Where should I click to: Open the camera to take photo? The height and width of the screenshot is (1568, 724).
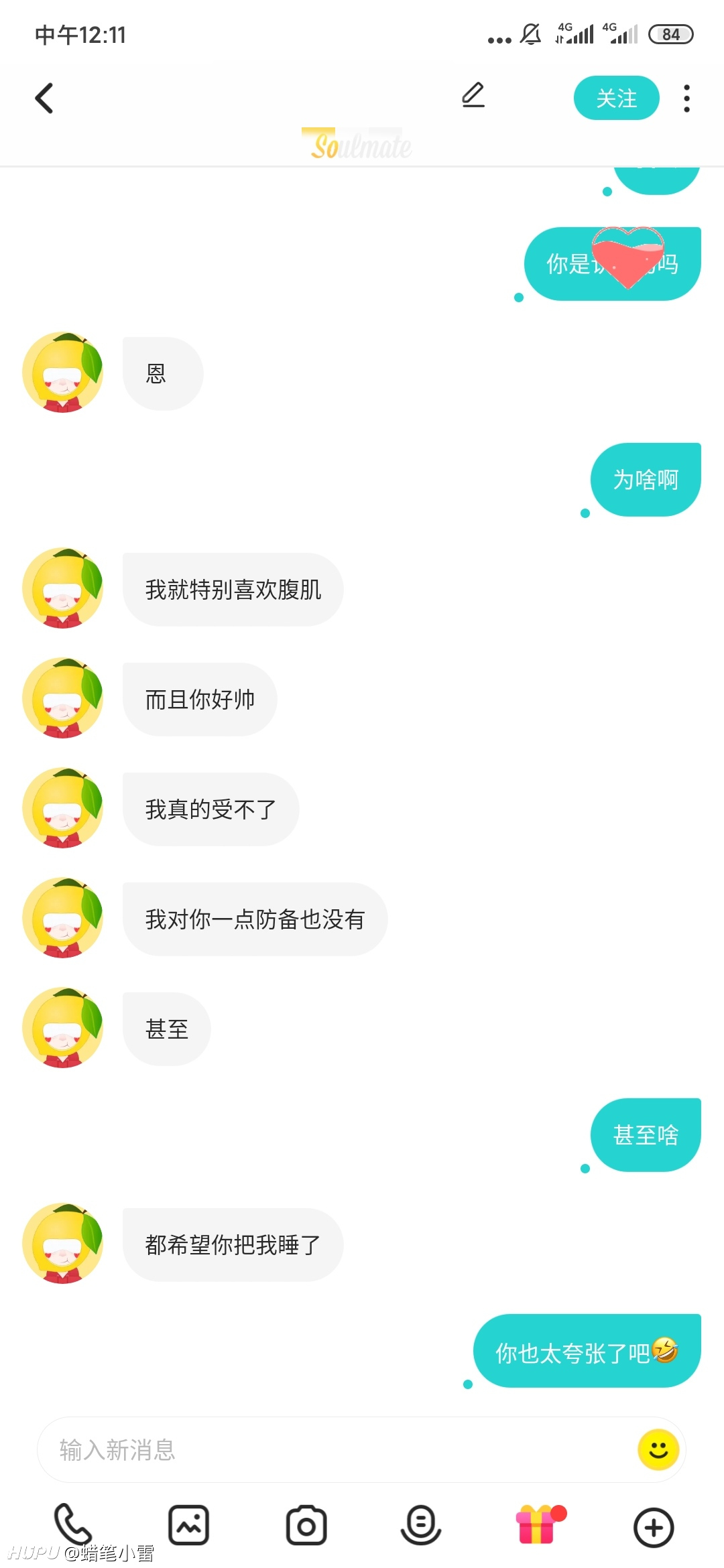tap(306, 1526)
